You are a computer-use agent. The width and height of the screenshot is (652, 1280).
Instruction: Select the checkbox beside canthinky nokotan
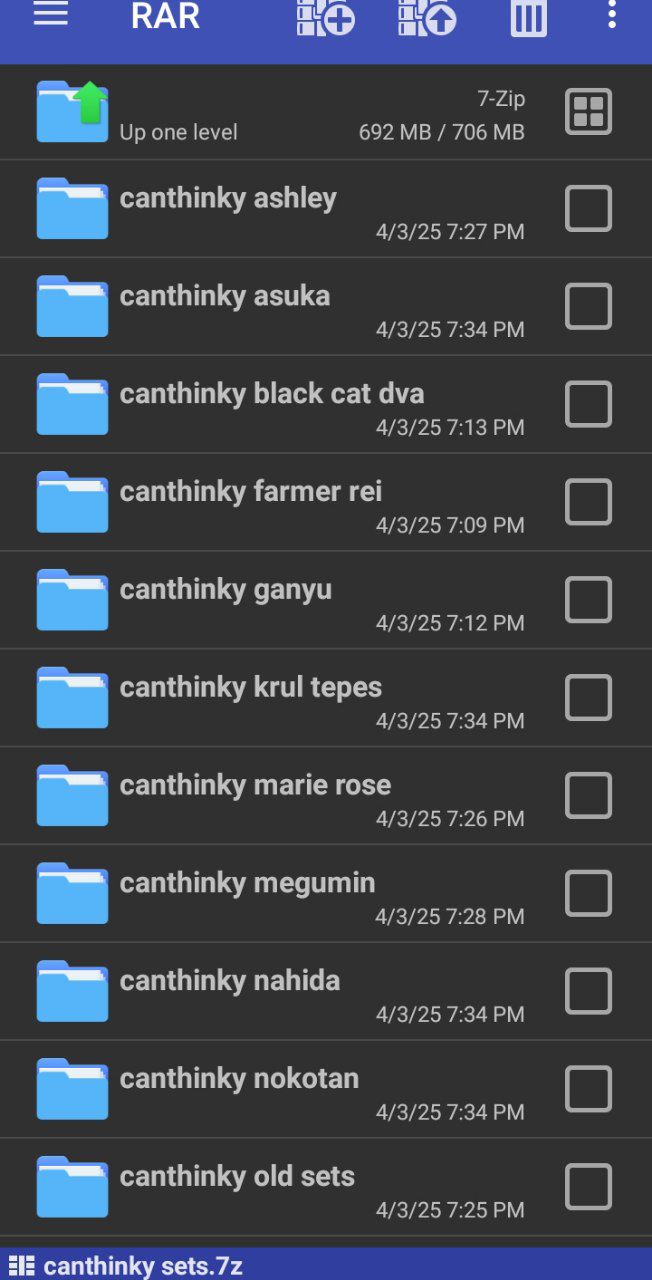click(588, 1089)
